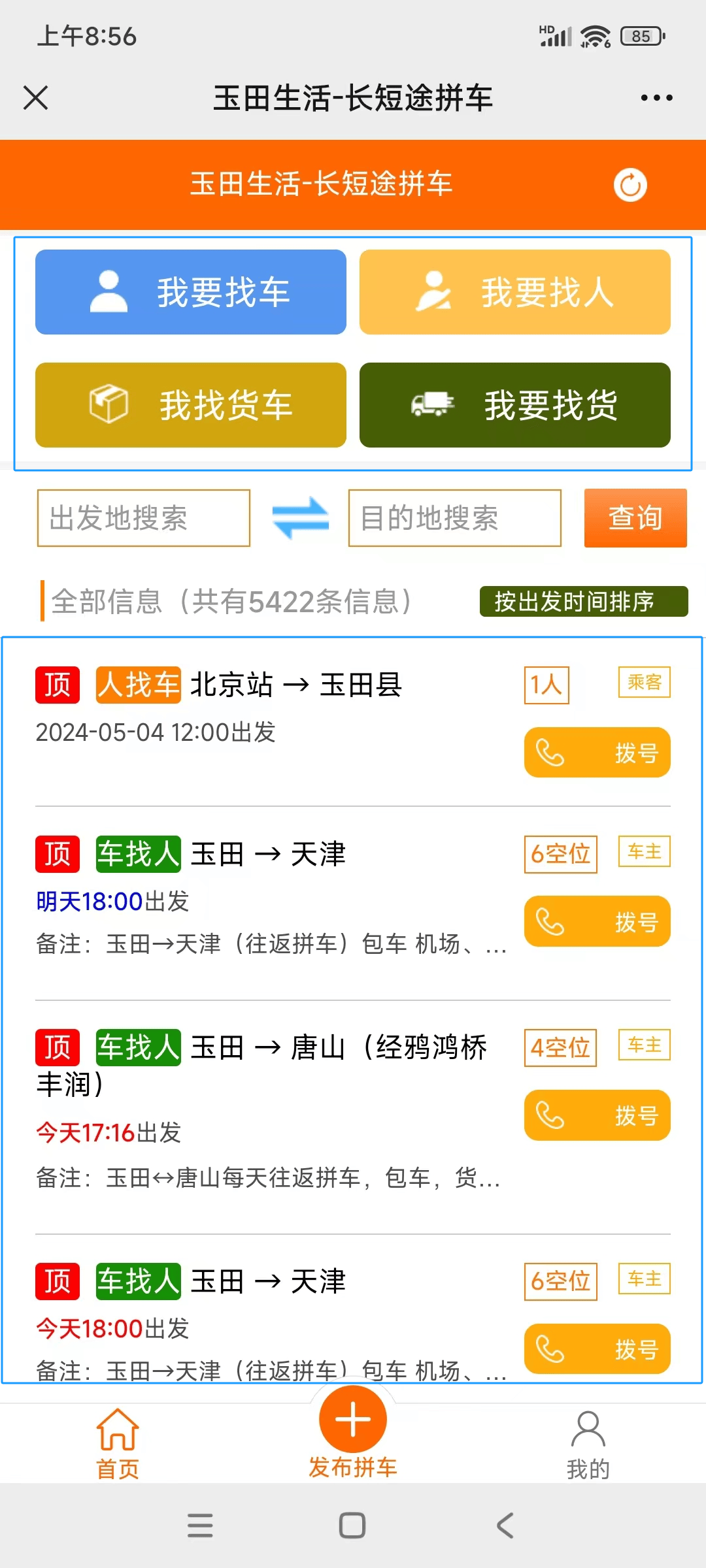The width and height of the screenshot is (706, 1568).
Task: Open 我要找货
Action: (x=515, y=405)
